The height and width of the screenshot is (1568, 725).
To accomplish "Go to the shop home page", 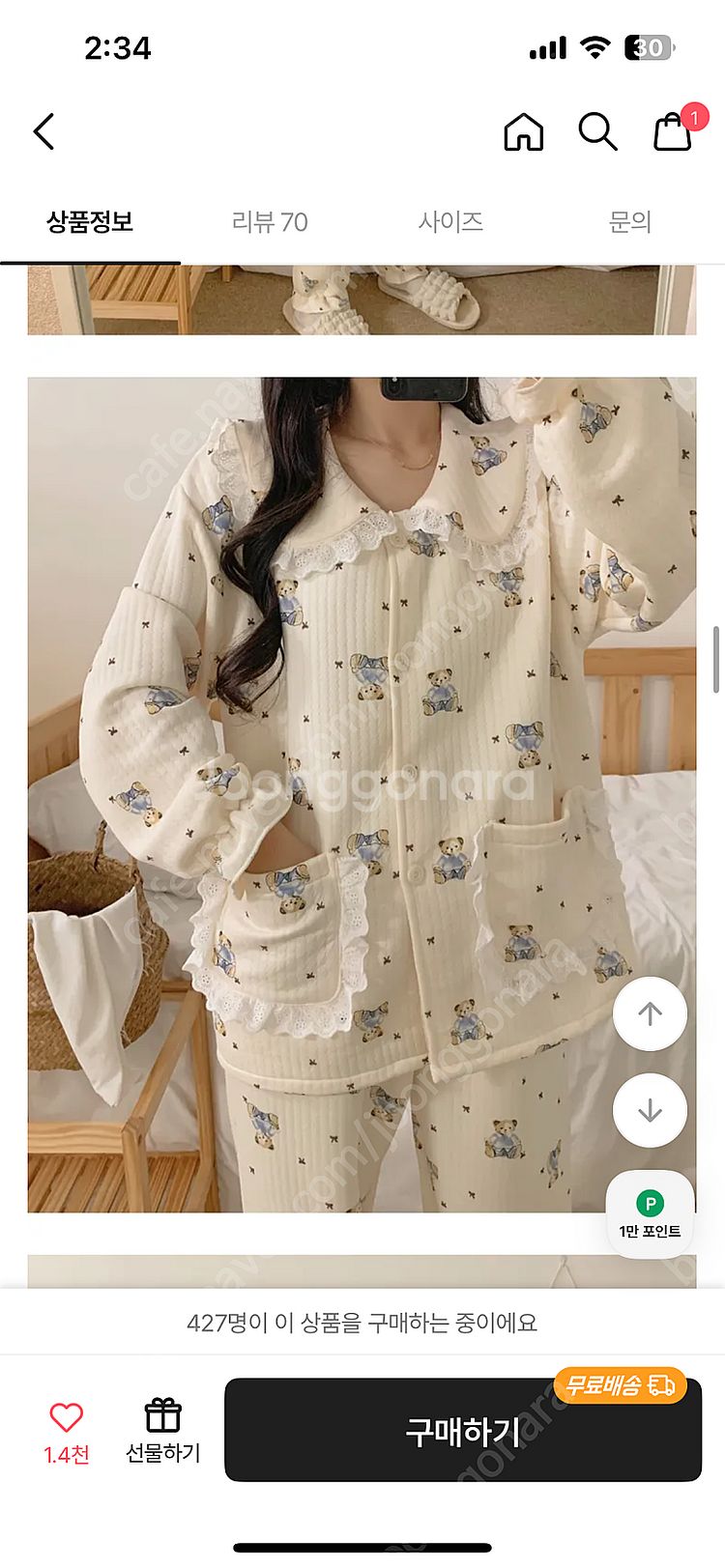I will point(523,131).
